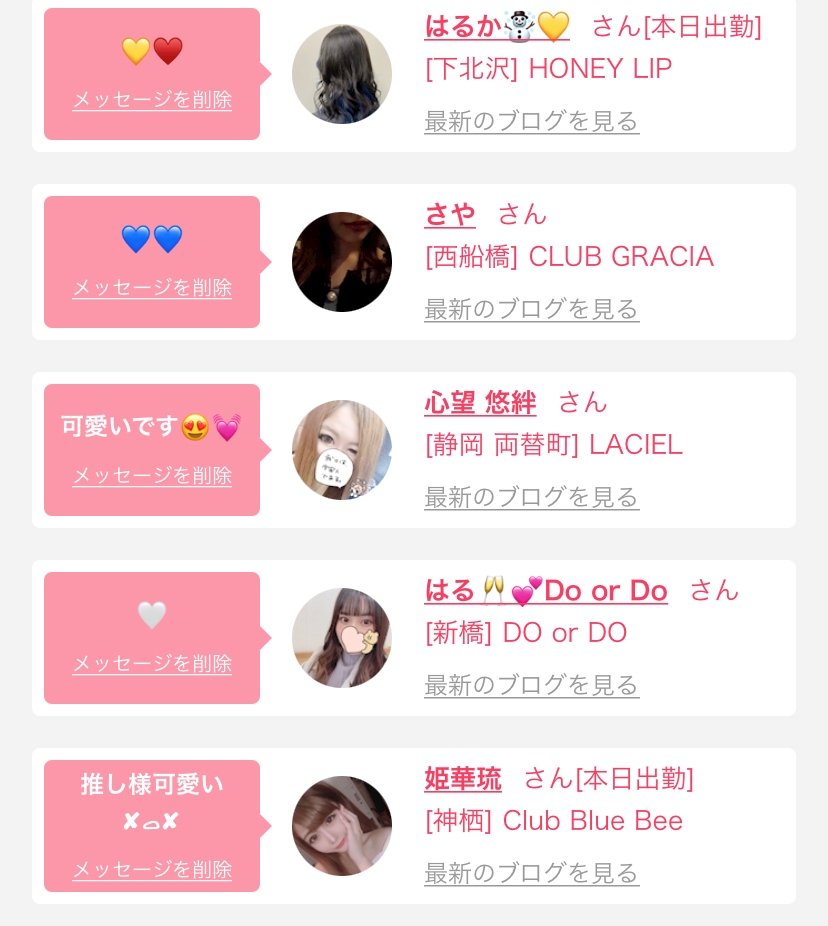Open さや's profile name link
The image size is (828, 926).
coord(450,214)
